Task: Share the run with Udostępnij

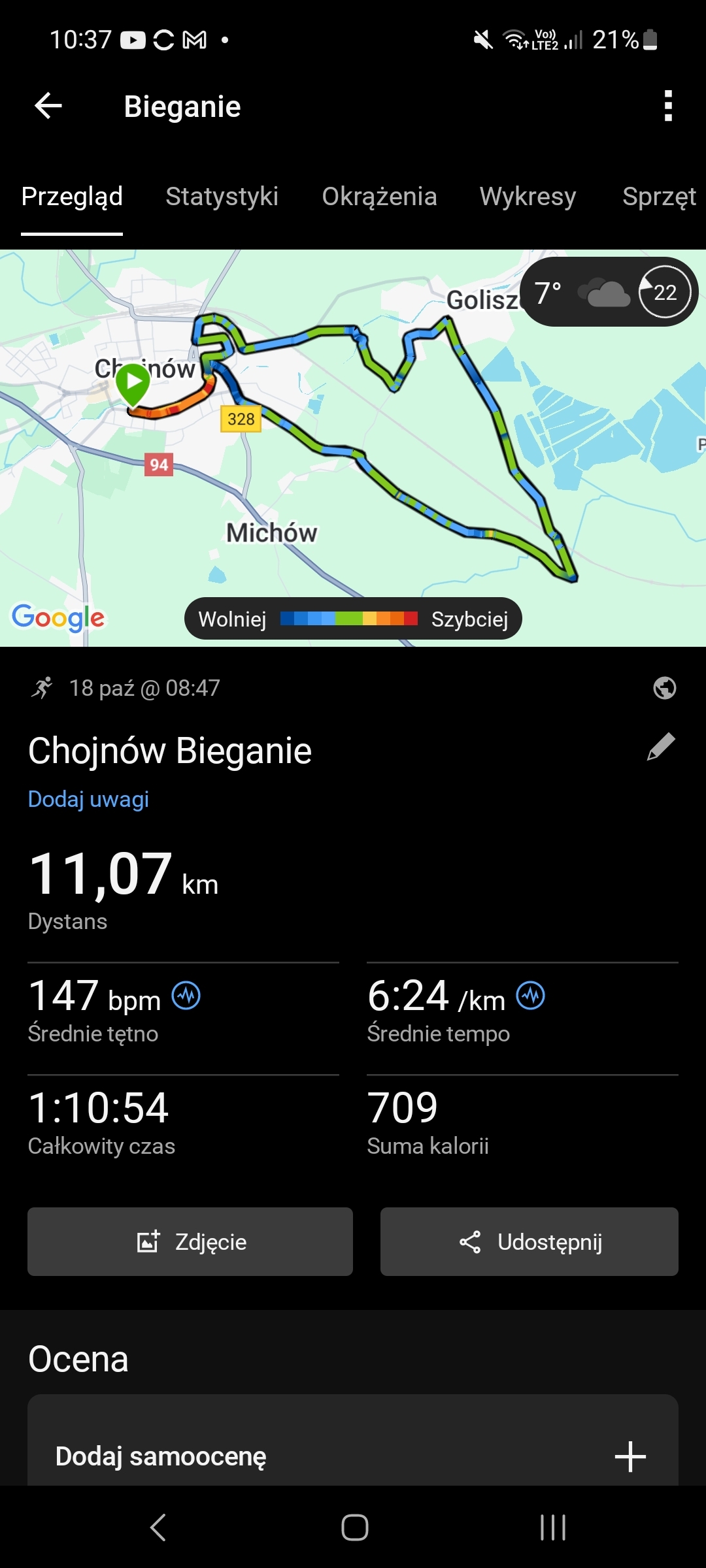Action: (x=529, y=1241)
